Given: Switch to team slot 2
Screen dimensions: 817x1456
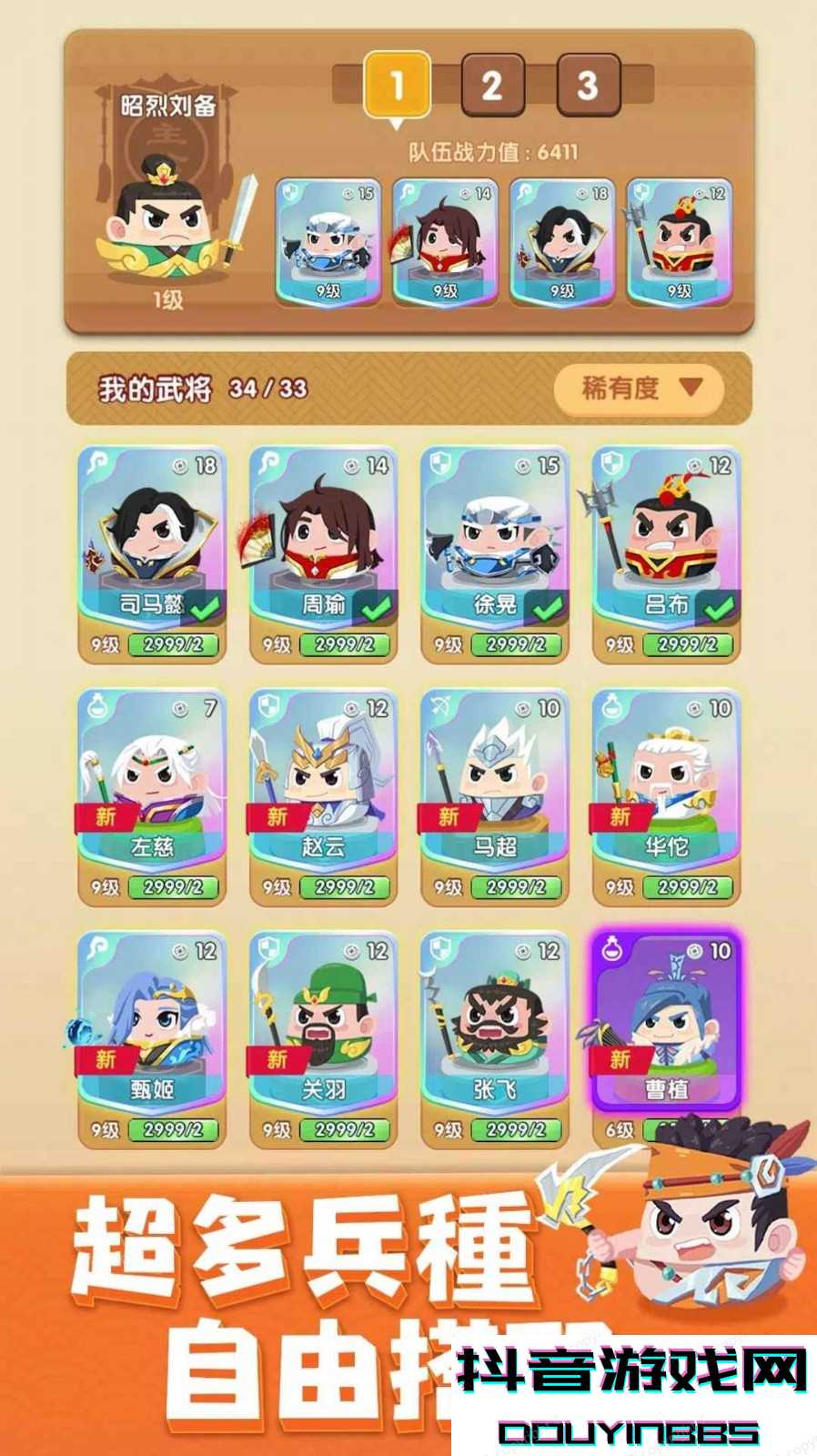Looking at the screenshot, I should coord(492,86).
